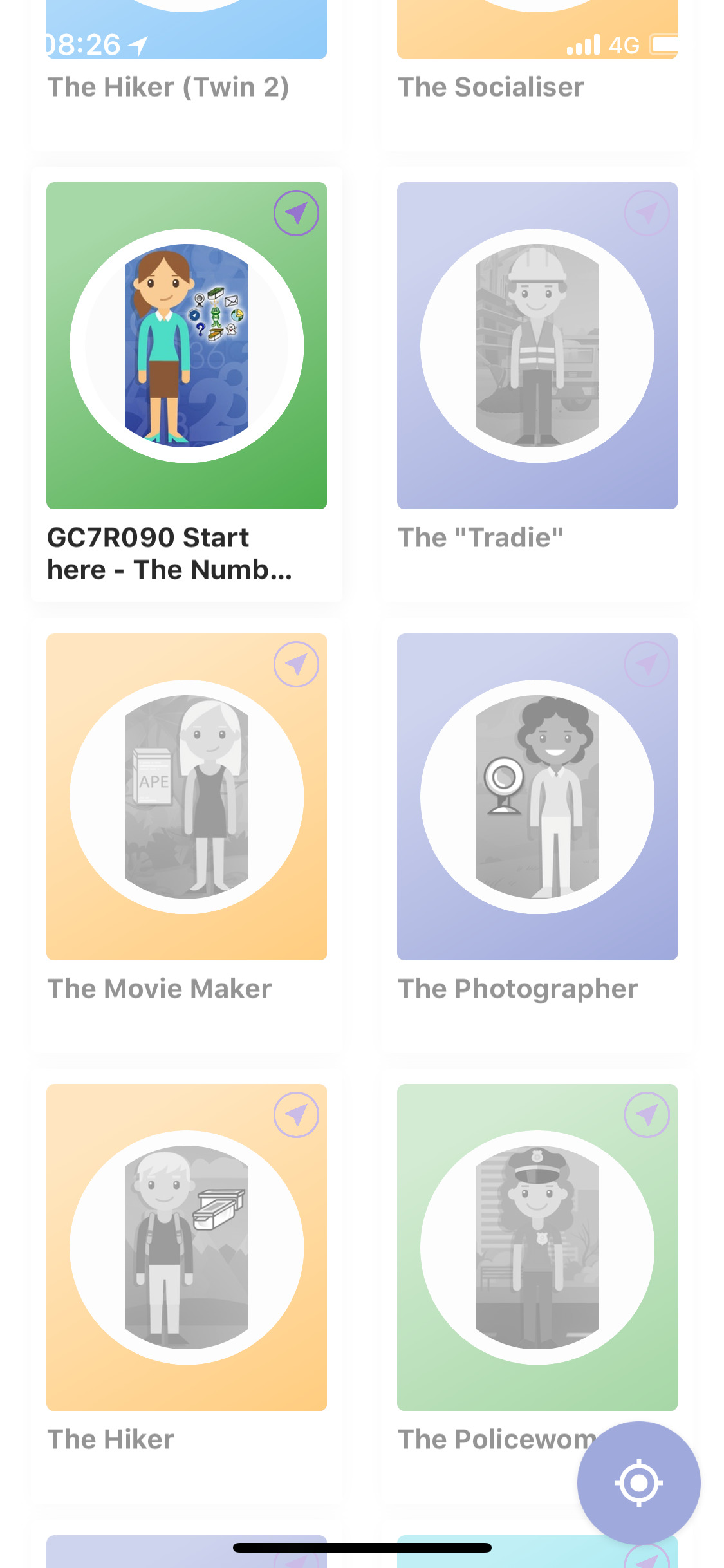Tap navigation arrow on The Policewoman card
Screen dimensions: 724x1568
click(x=647, y=1115)
